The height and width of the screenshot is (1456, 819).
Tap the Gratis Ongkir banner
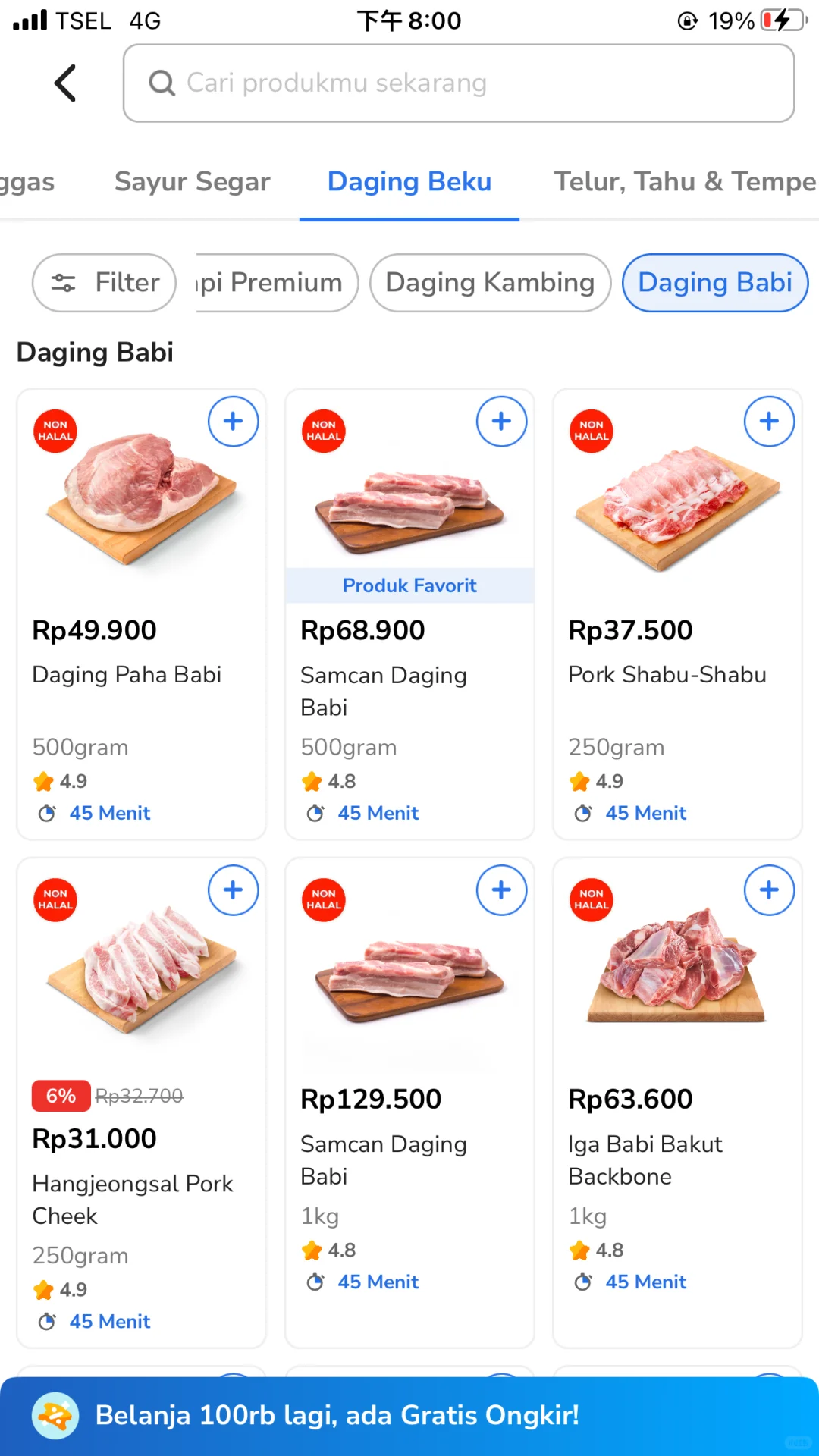pos(409,1415)
